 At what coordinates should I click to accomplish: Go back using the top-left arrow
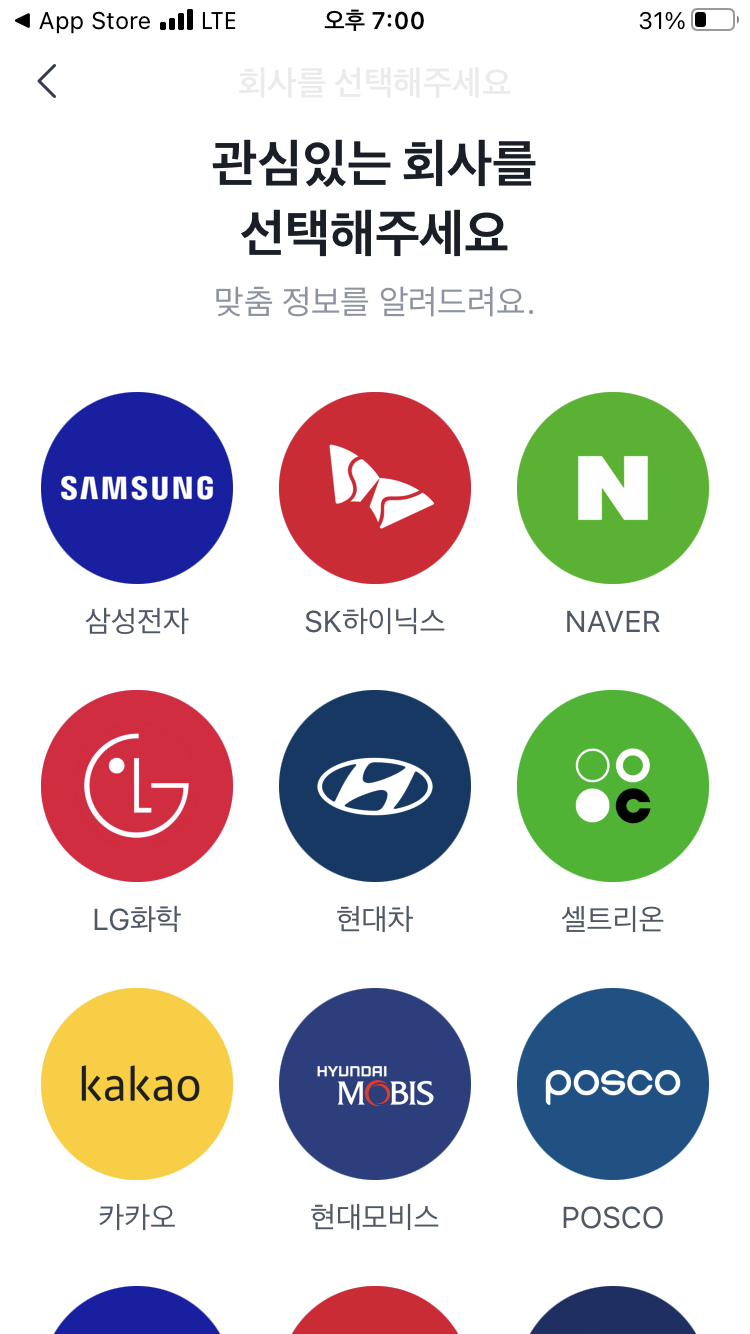point(47,81)
